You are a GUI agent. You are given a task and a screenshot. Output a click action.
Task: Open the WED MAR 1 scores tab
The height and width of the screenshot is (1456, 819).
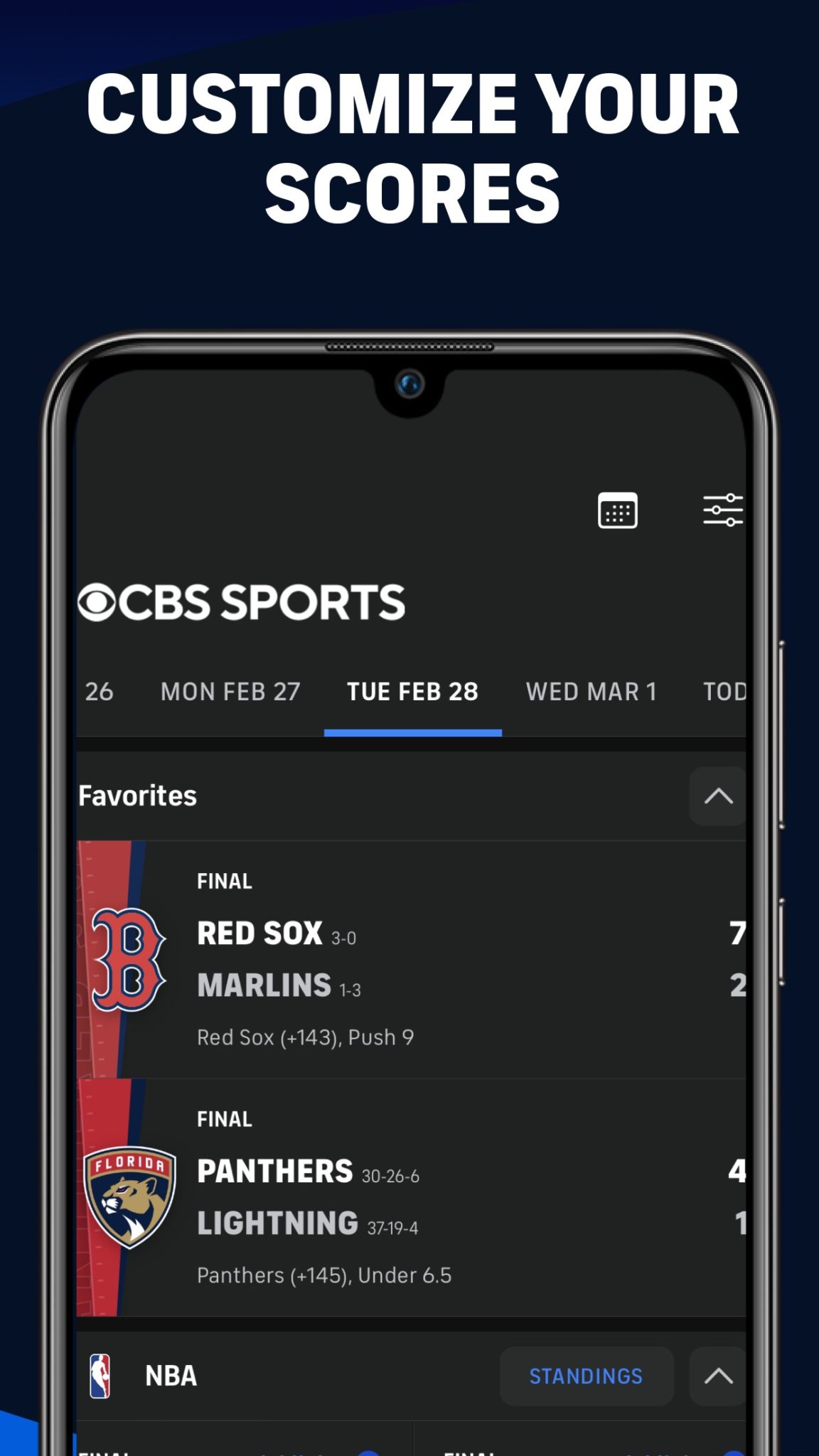click(x=592, y=692)
